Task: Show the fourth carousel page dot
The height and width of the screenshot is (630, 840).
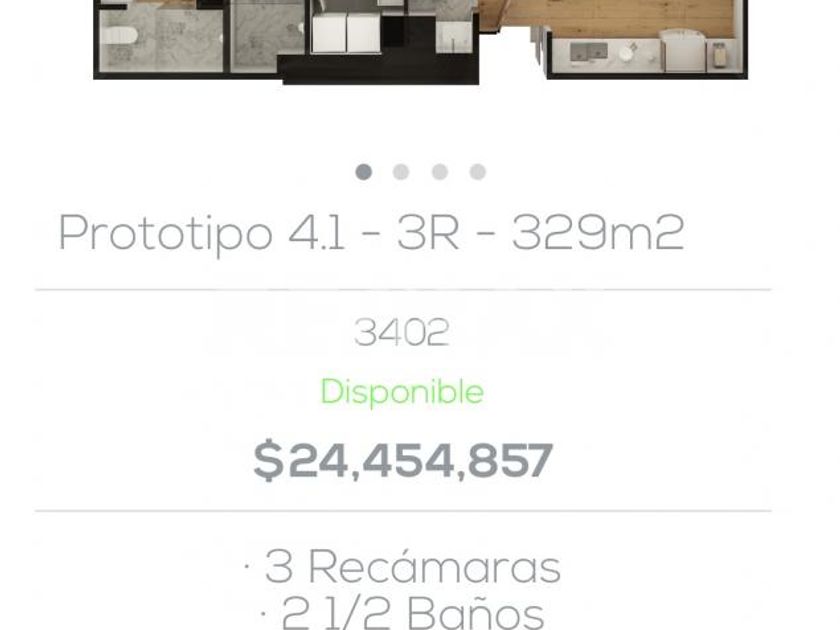Action: (478, 172)
